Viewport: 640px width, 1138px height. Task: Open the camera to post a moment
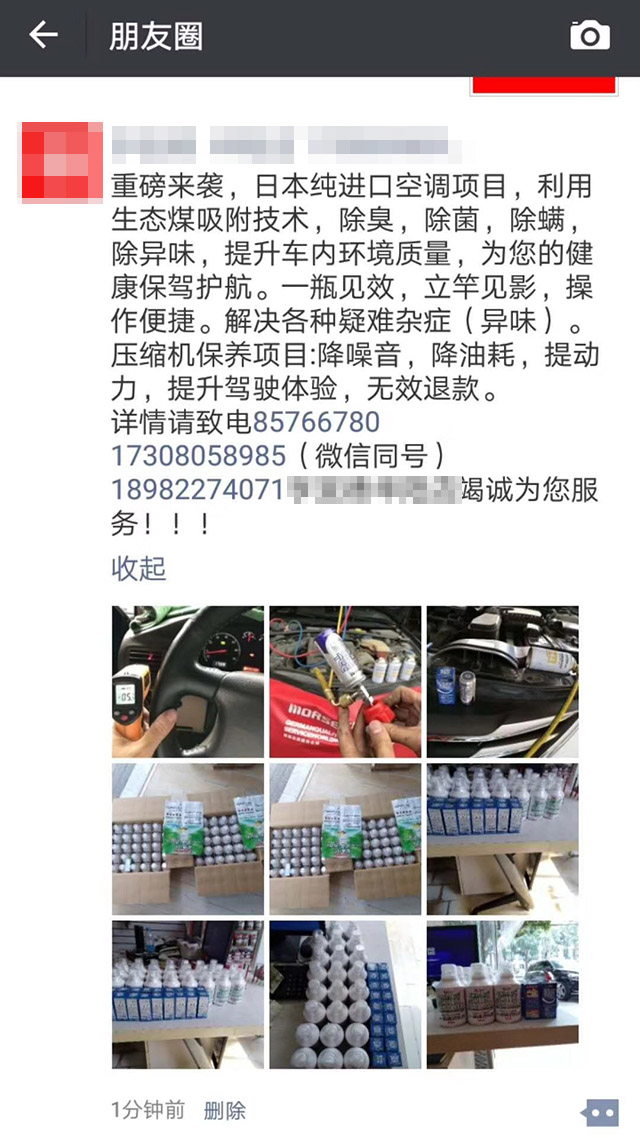pos(589,37)
